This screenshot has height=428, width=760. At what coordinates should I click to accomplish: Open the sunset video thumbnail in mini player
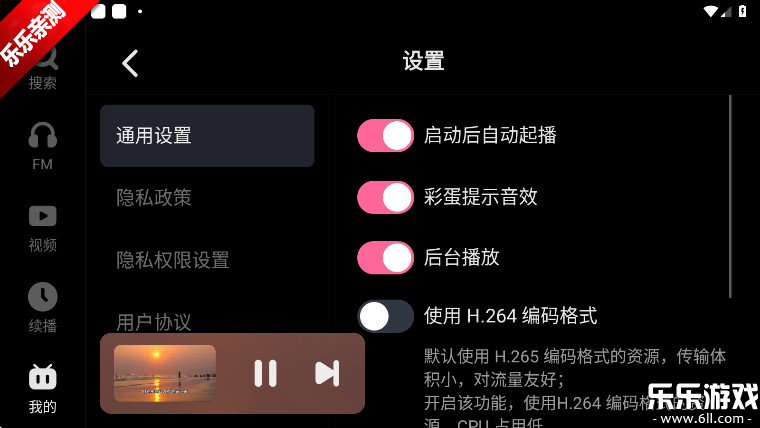click(165, 373)
